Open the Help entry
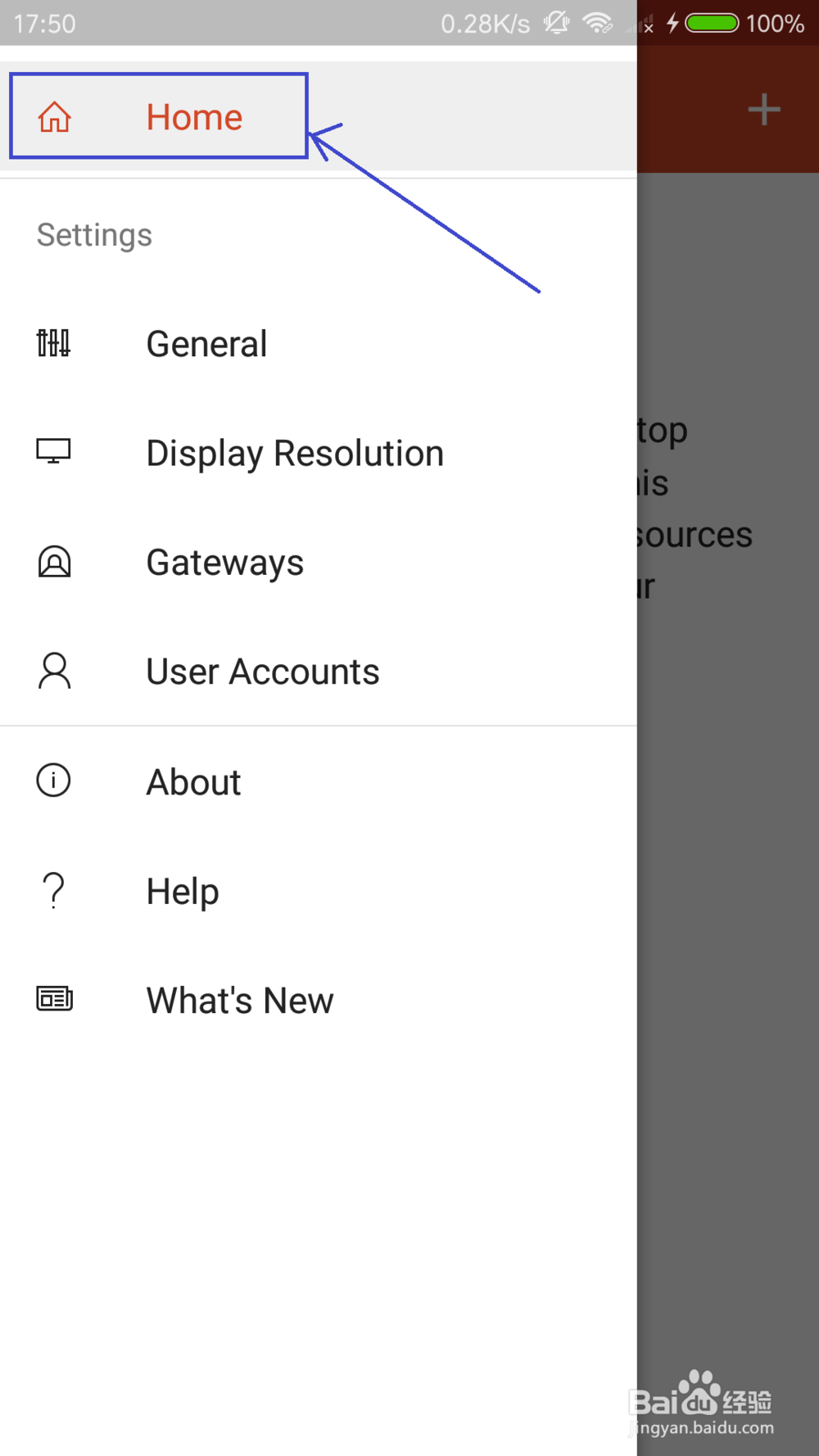Image resolution: width=819 pixels, height=1456 pixels. click(318, 891)
